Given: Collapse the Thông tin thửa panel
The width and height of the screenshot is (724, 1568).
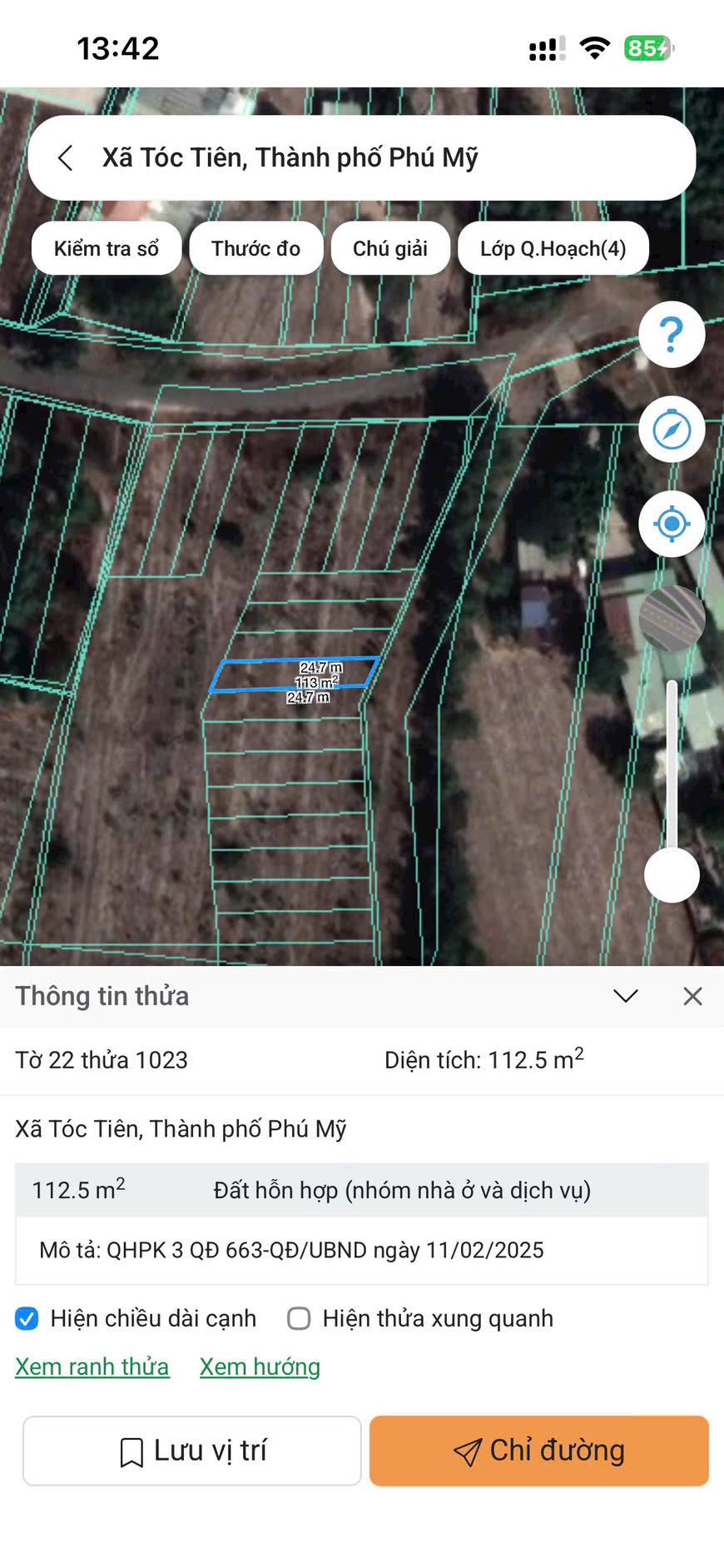Looking at the screenshot, I should click(x=625, y=996).
